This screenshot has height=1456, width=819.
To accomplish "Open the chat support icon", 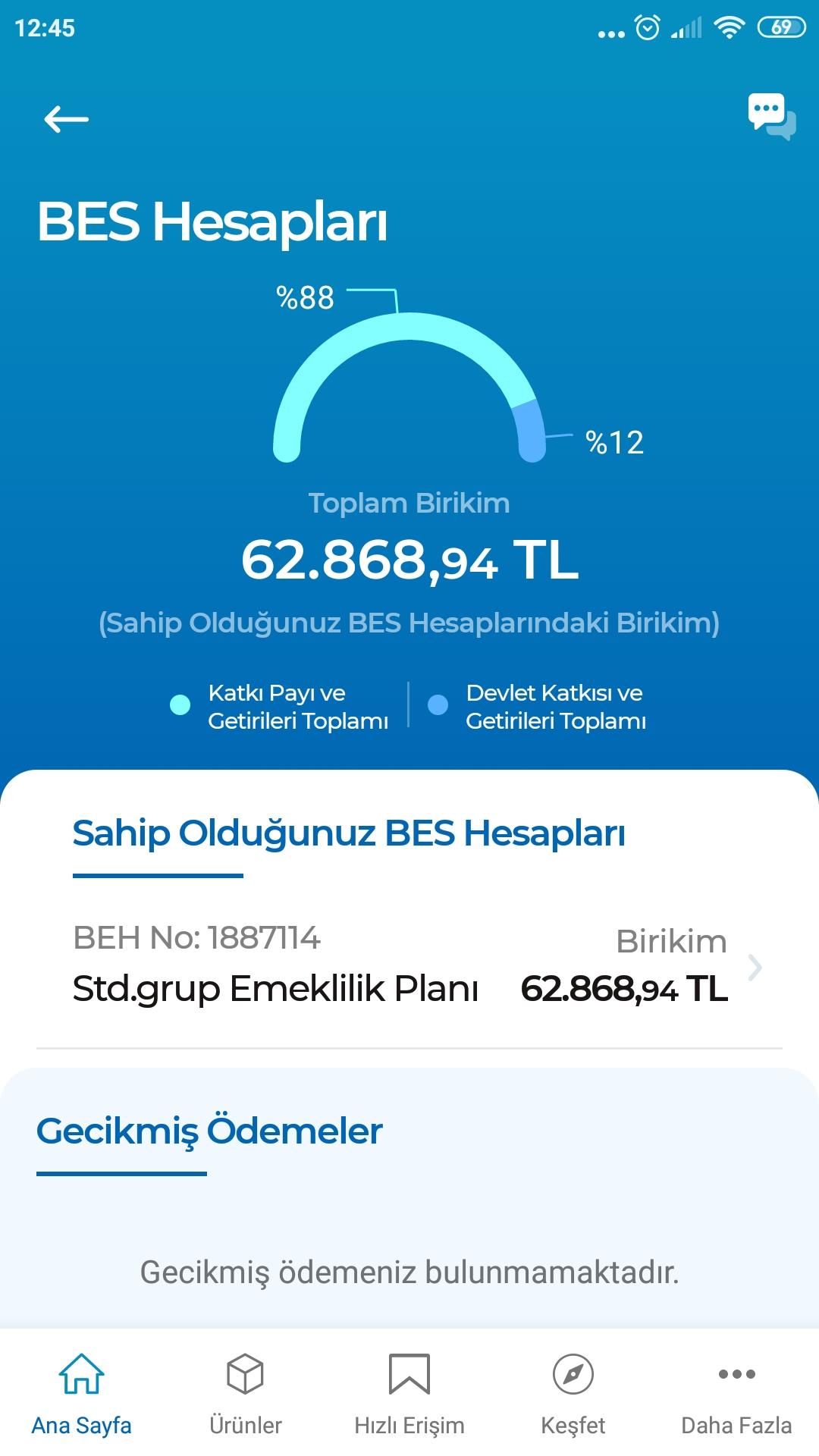I will click(x=771, y=116).
